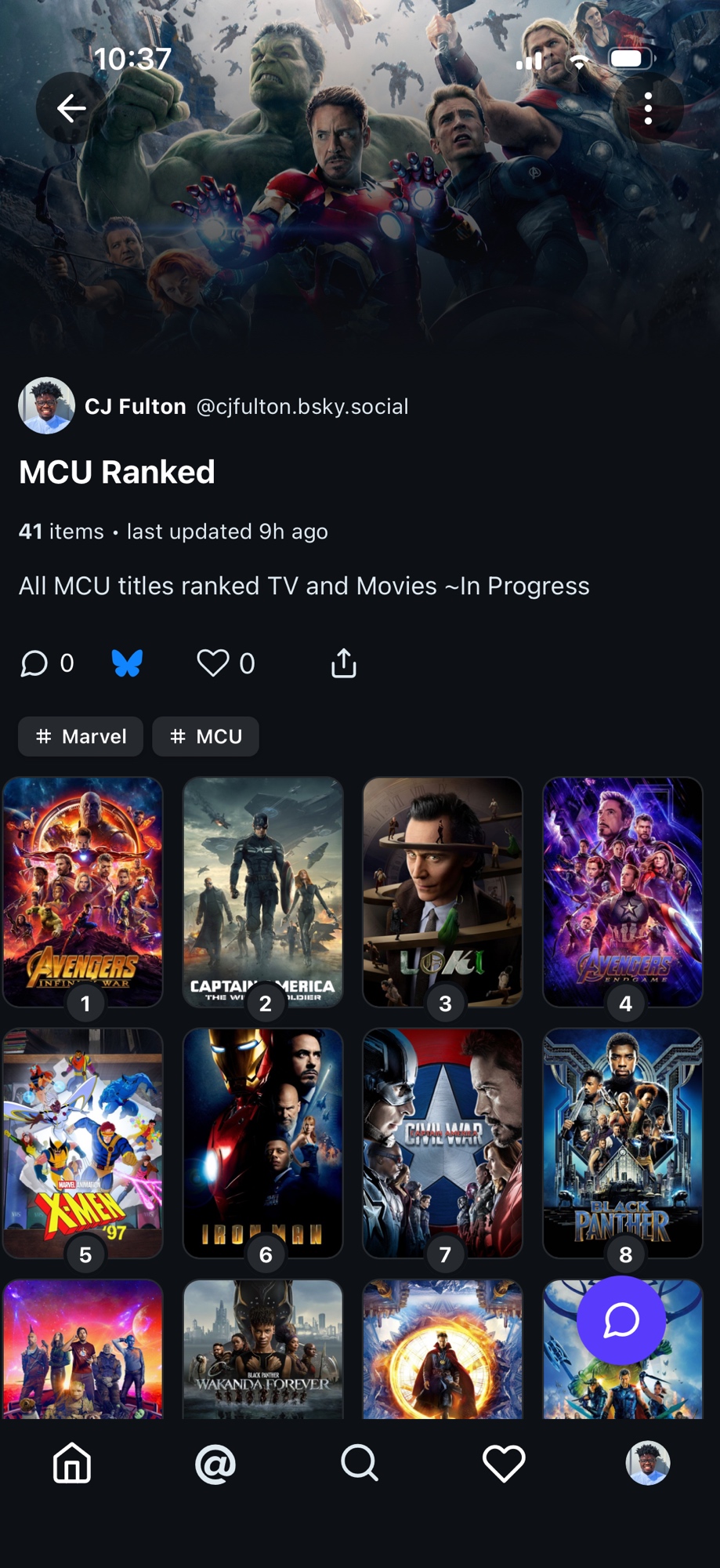Tap the floating chat bubble button

pyautogui.click(x=621, y=1320)
